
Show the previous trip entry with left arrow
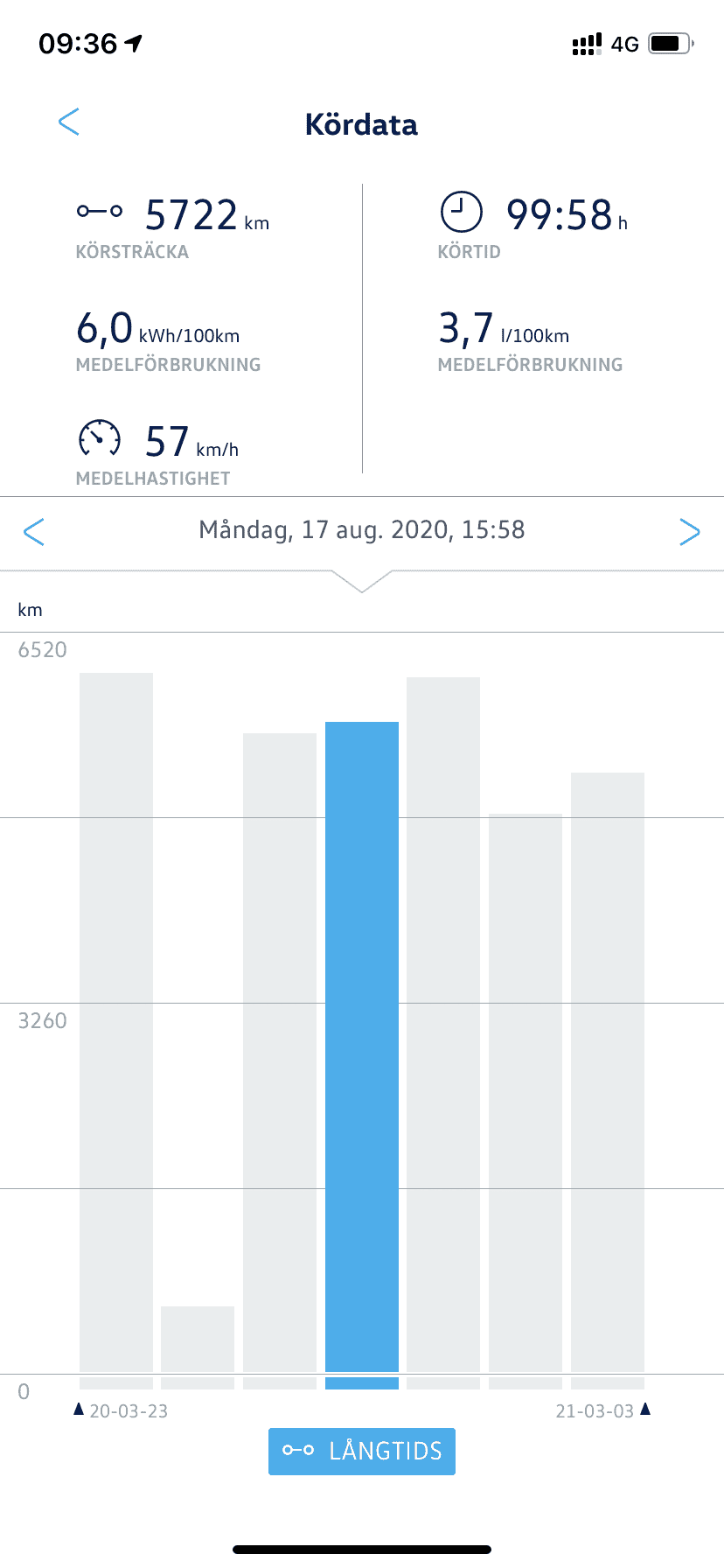point(34,531)
